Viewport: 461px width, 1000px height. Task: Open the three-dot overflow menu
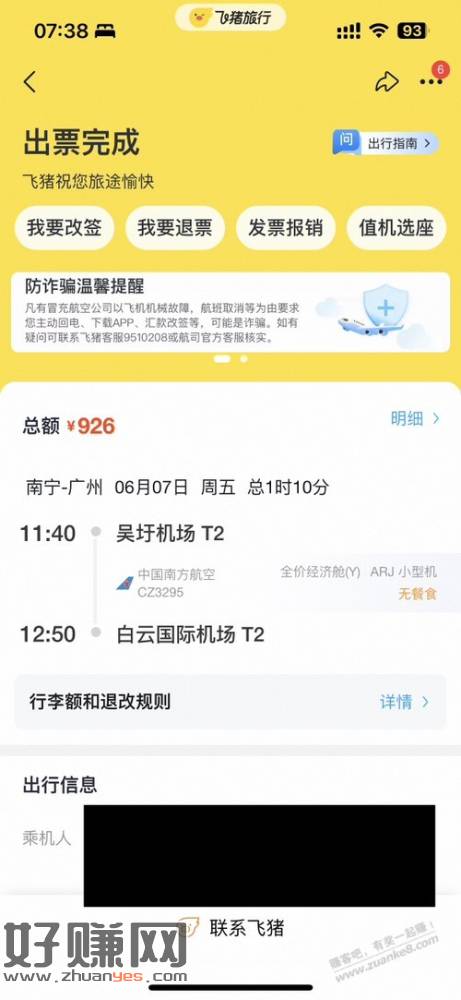[431, 82]
